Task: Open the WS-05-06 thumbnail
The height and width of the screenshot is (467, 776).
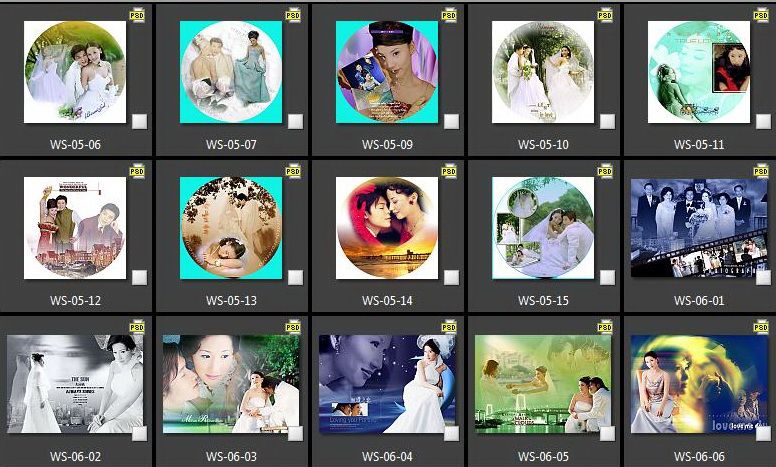Action: (75, 72)
